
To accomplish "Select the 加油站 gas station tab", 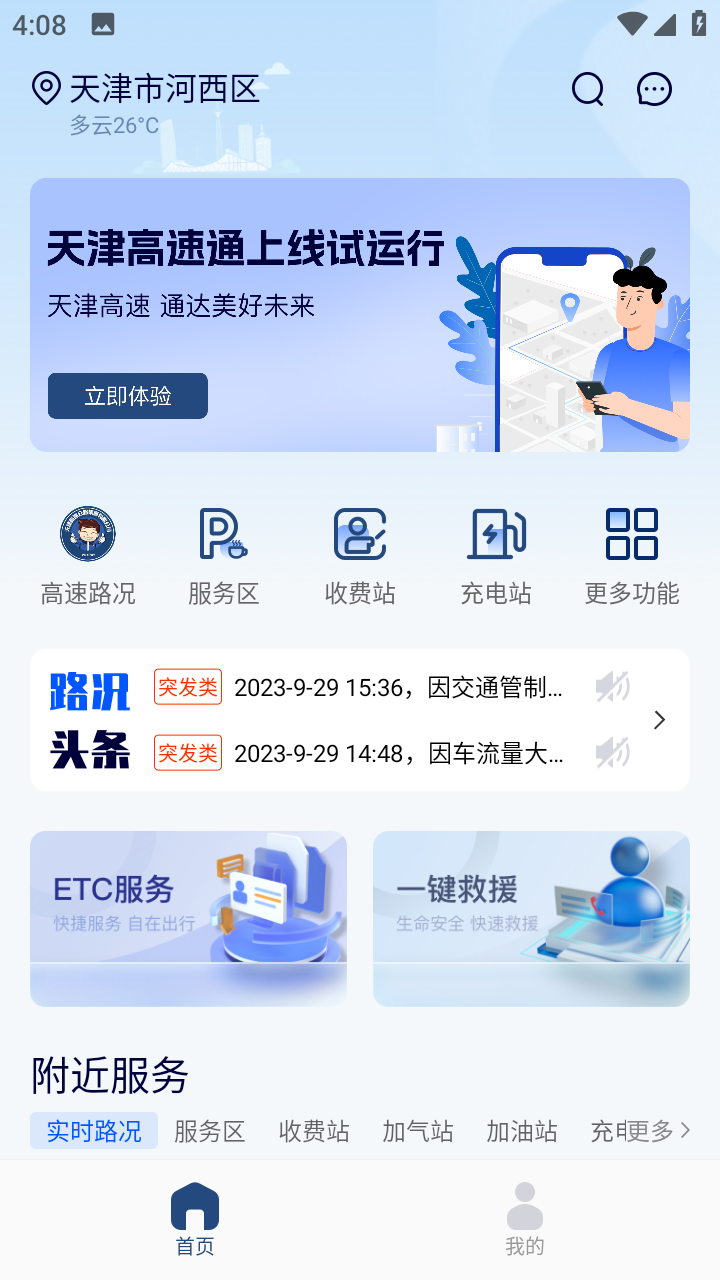I will point(521,1131).
